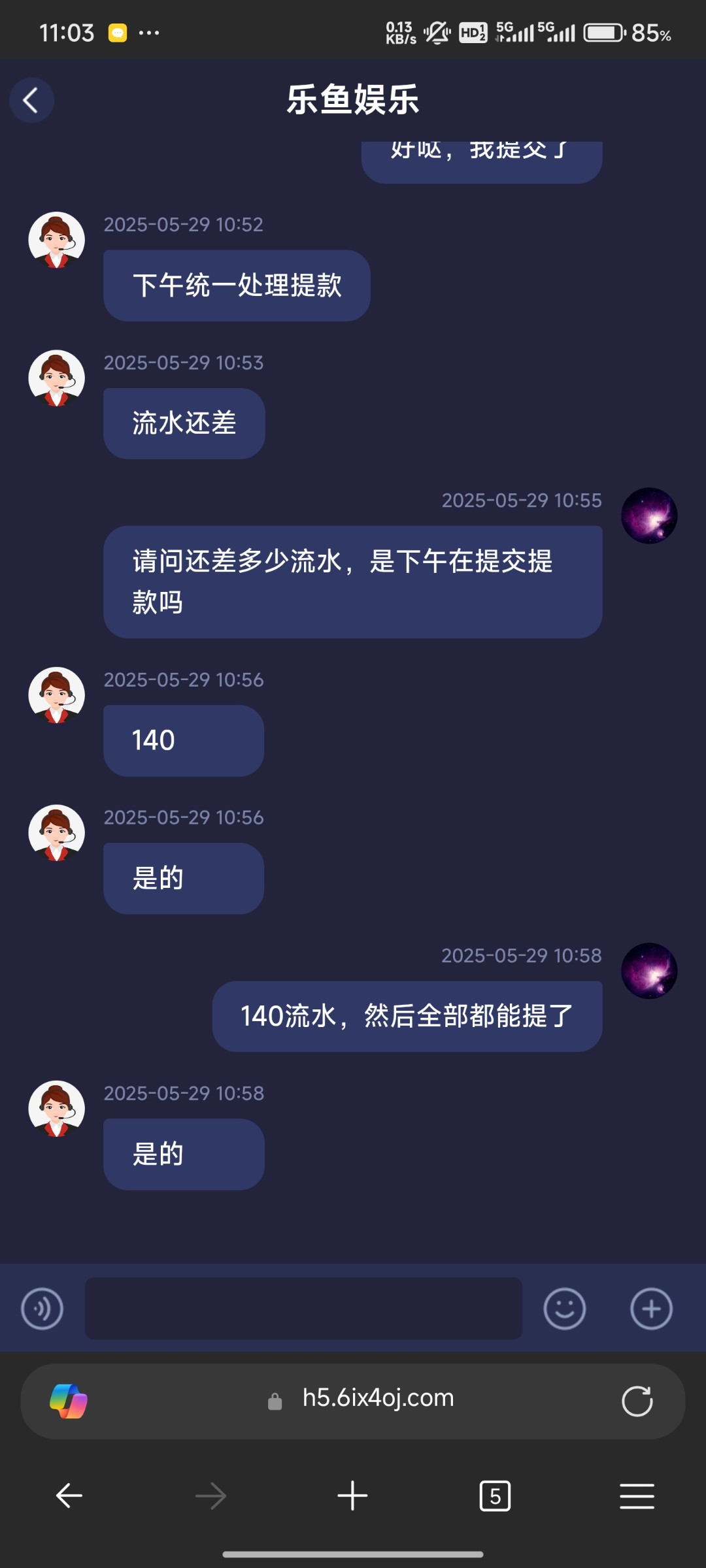Go back from the 乐鱼娱乐 chat
Screen dimensions: 706x1568
31,101
